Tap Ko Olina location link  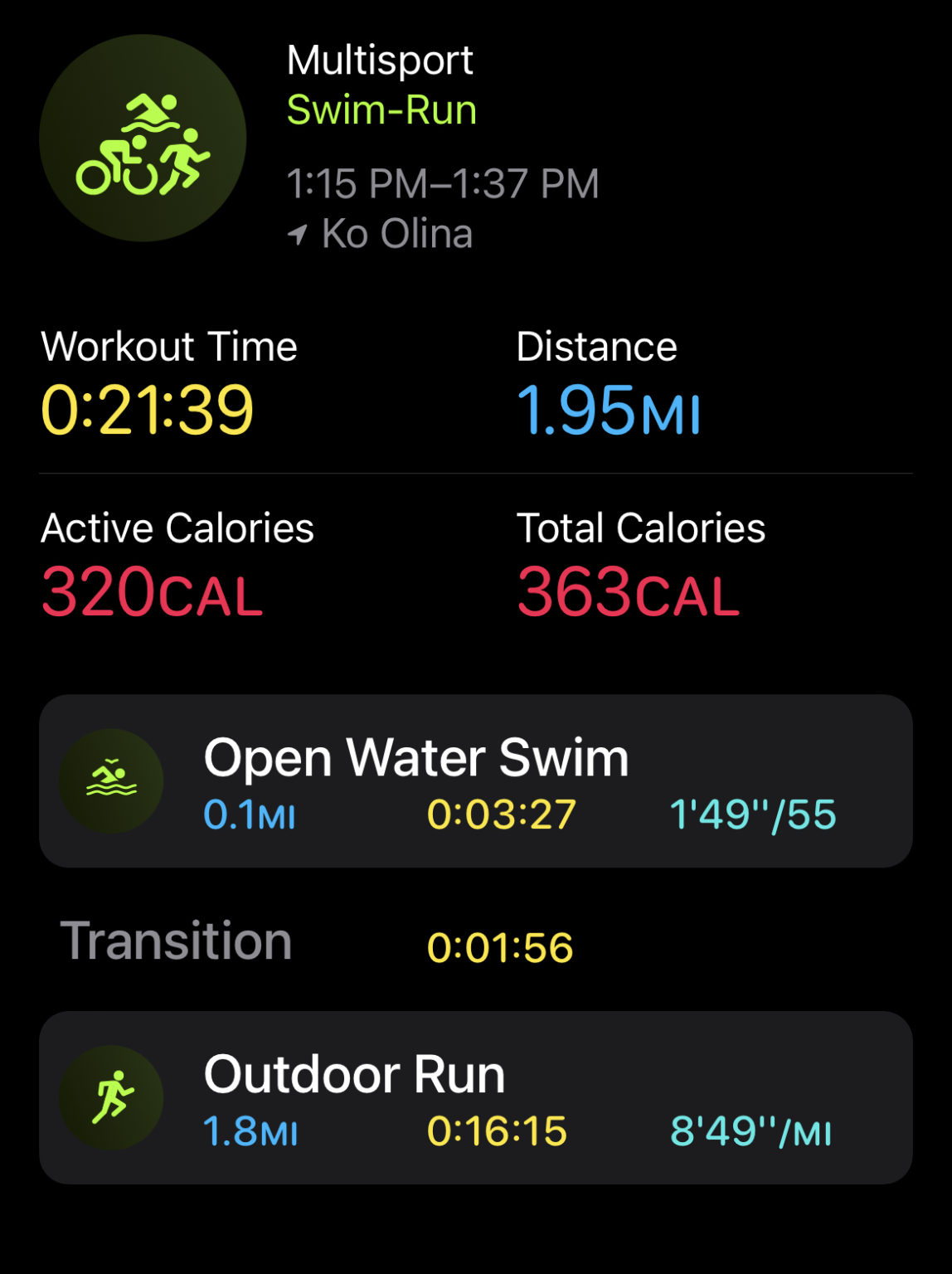[x=396, y=234]
